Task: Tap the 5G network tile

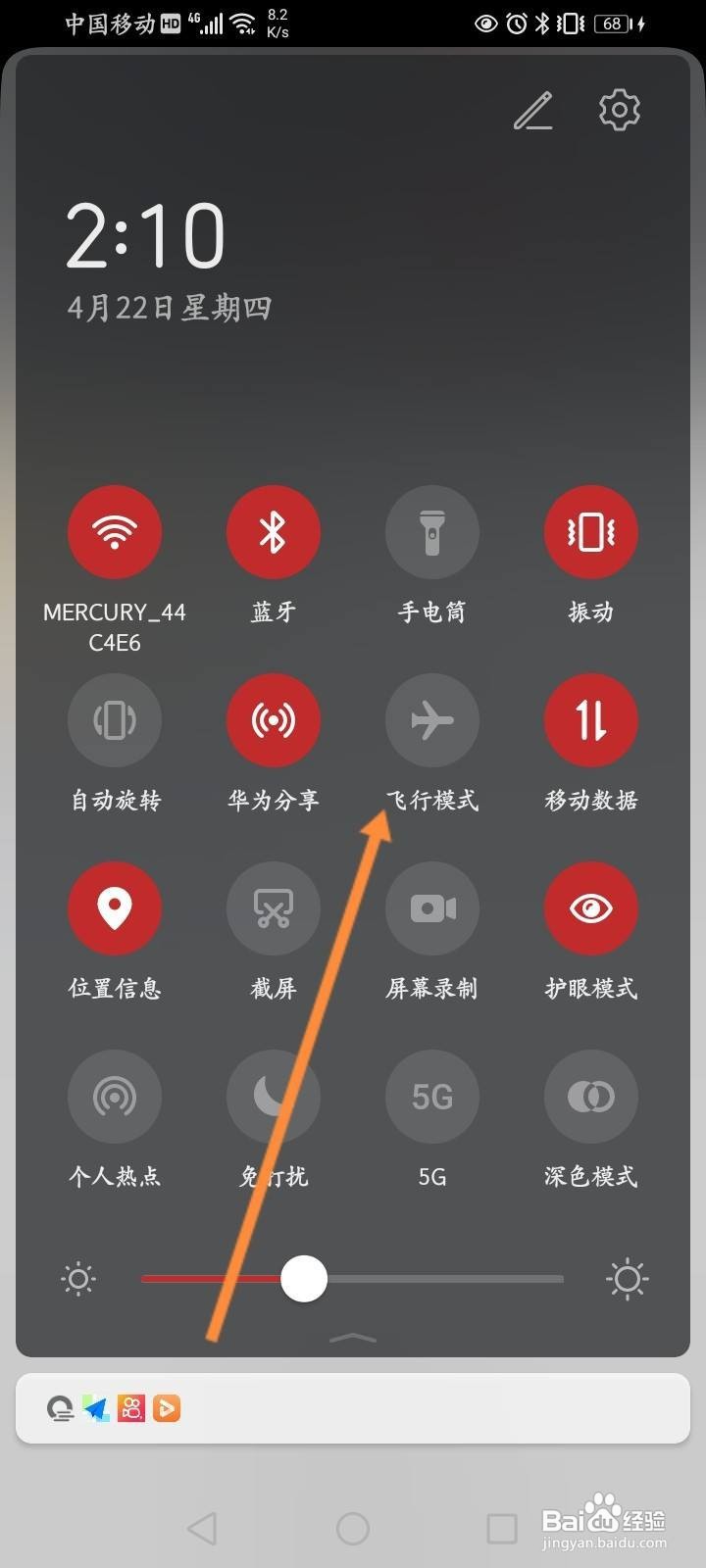Action: [432, 1097]
